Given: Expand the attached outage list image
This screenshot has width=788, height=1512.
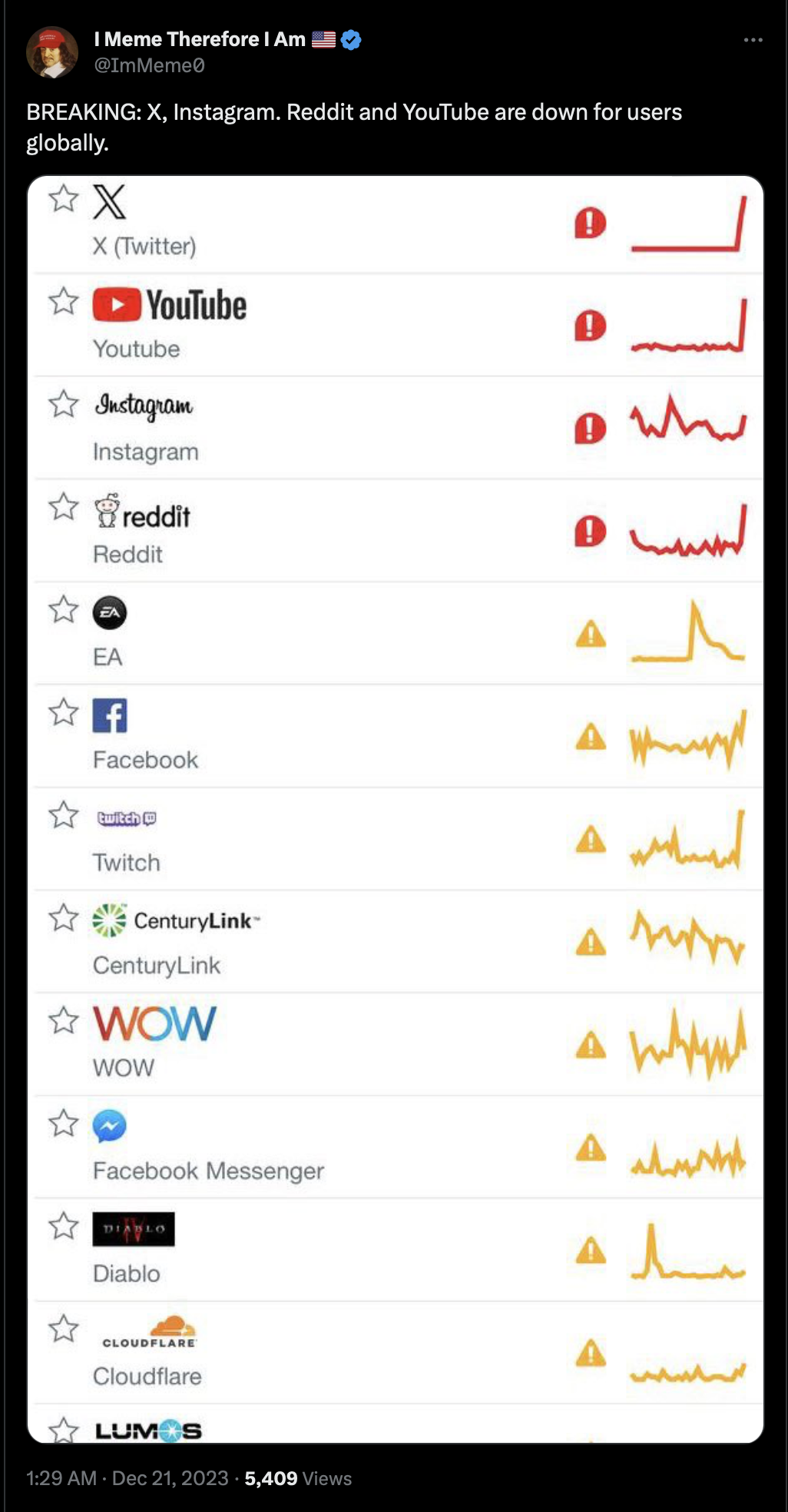Looking at the screenshot, I should coord(396,809).
